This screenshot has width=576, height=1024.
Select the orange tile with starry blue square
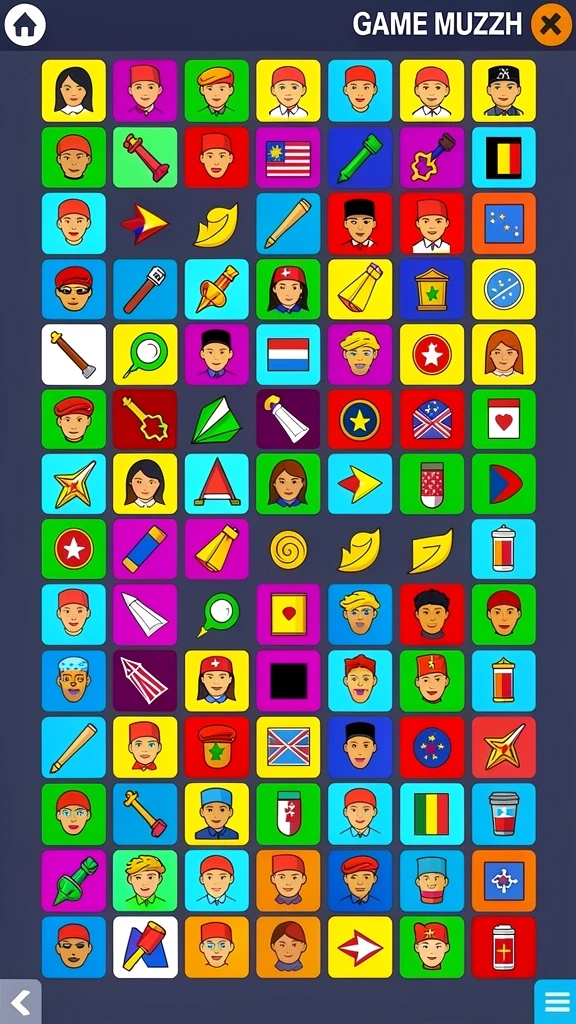pyautogui.click(x=504, y=223)
